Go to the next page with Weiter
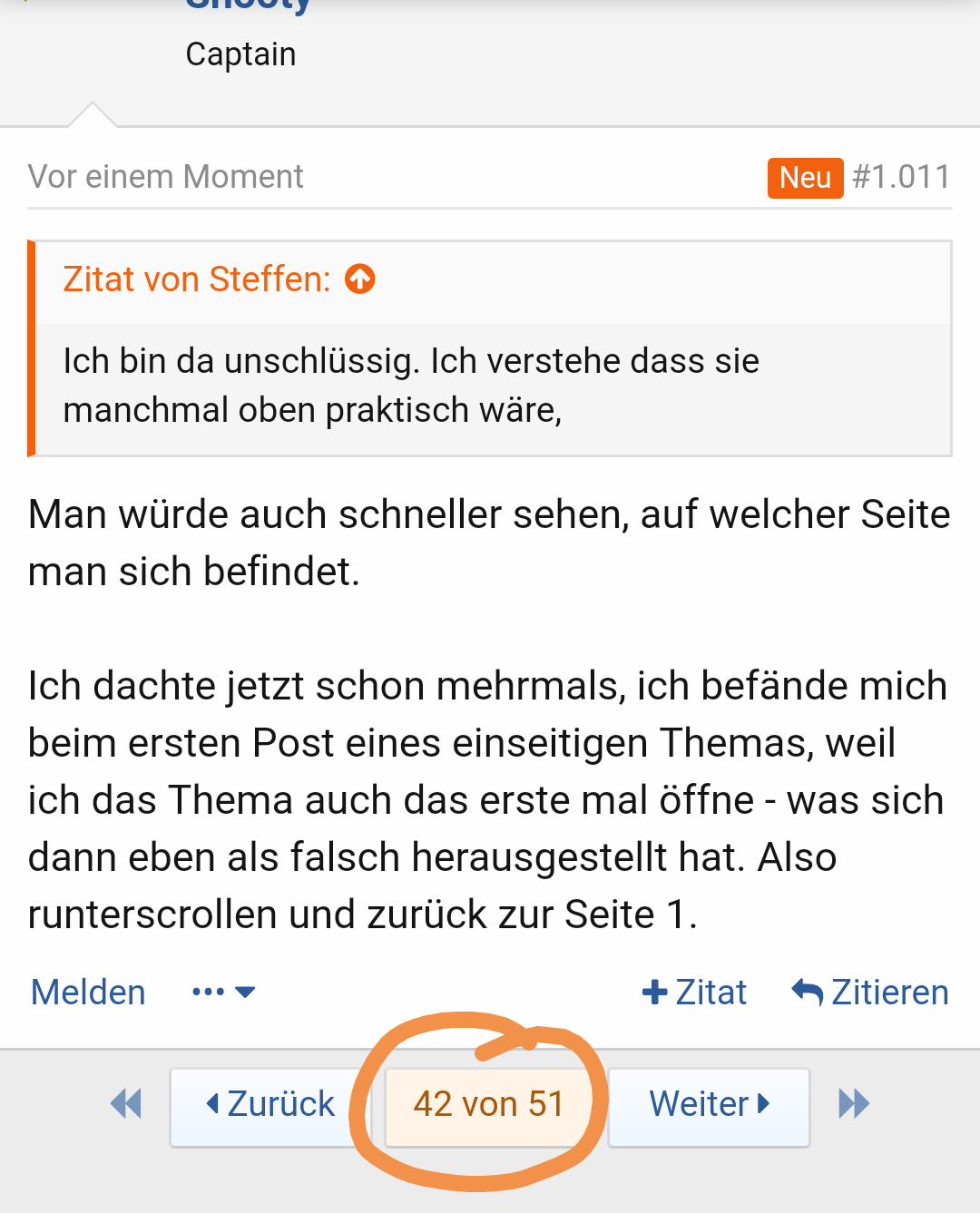 coord(709,1105)
